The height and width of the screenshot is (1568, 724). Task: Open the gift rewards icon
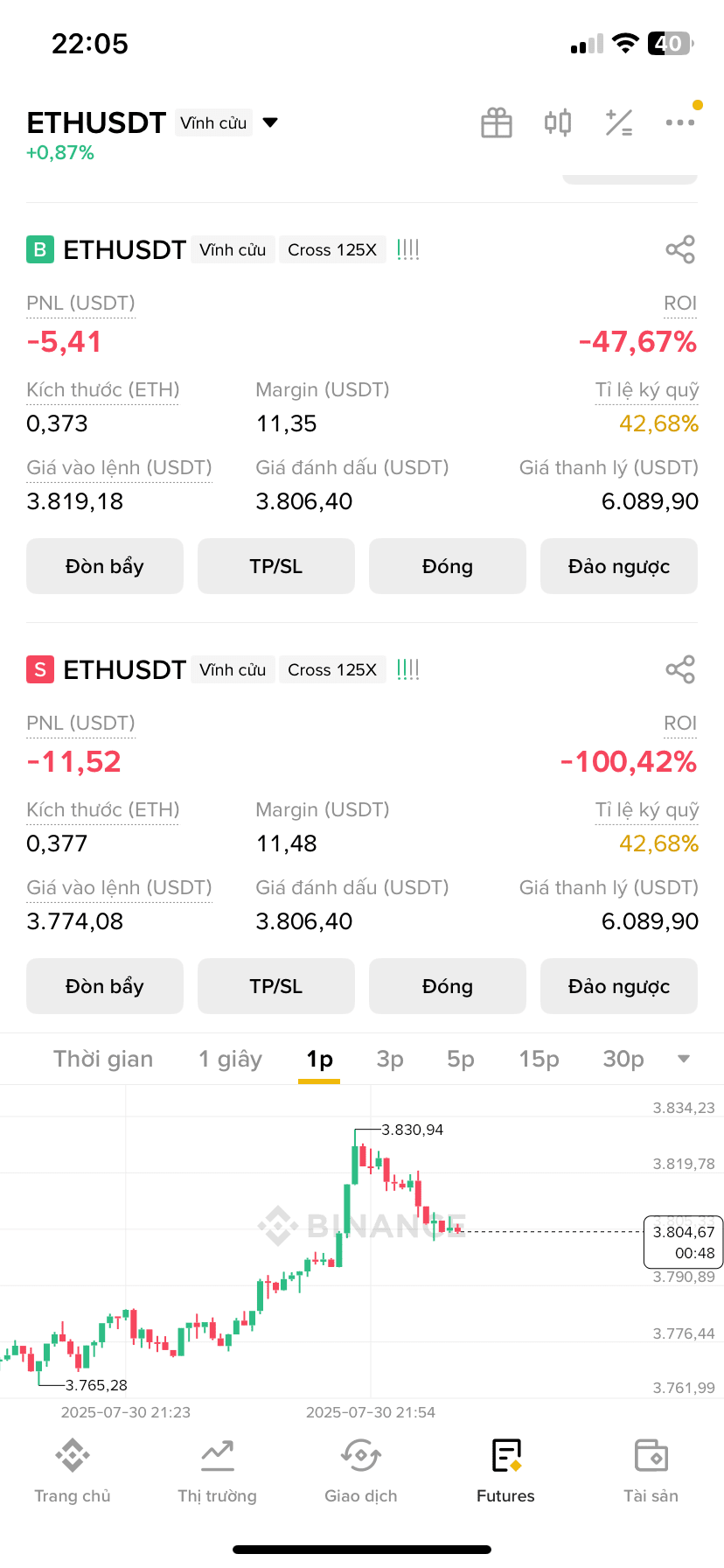(497, 123)
